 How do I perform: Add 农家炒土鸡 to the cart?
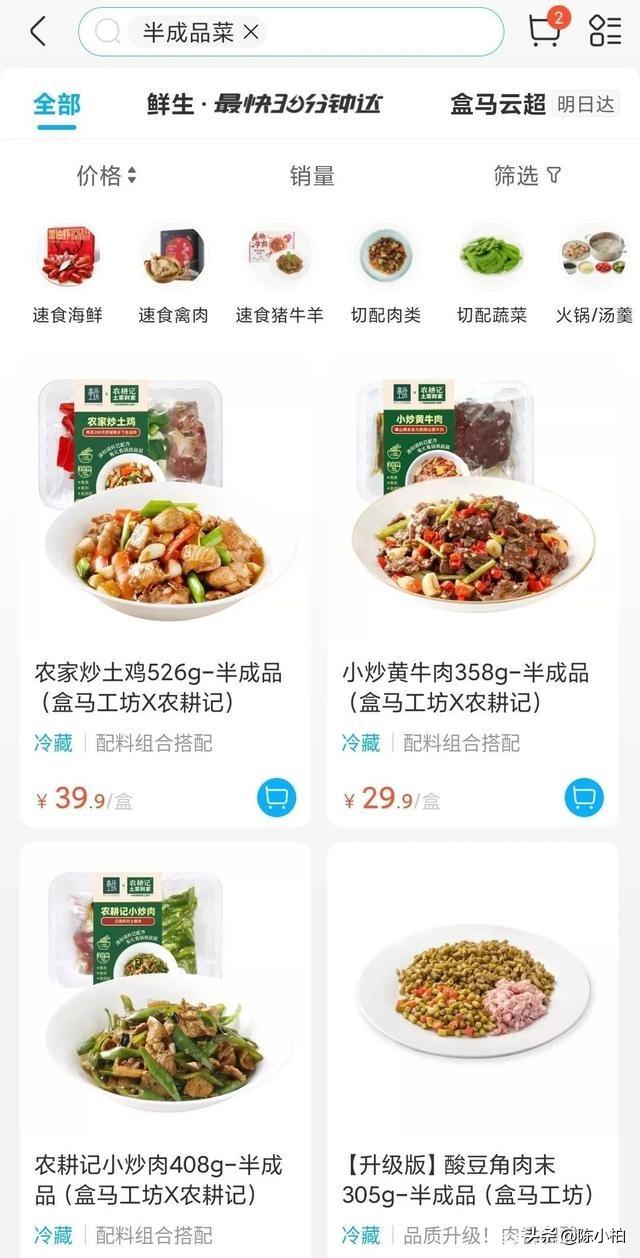(276, 798)
